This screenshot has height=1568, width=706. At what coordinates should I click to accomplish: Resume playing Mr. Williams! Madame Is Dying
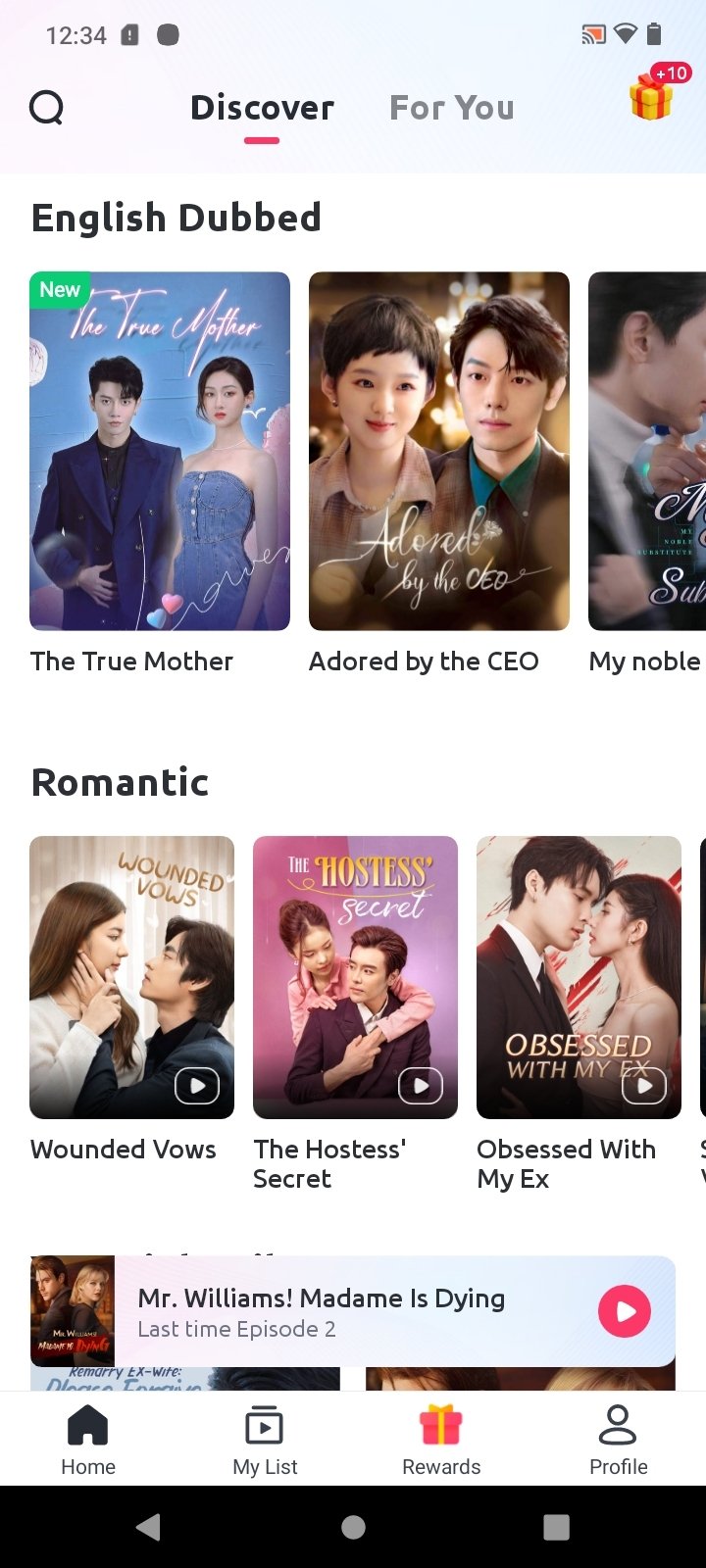(625, 1311)
